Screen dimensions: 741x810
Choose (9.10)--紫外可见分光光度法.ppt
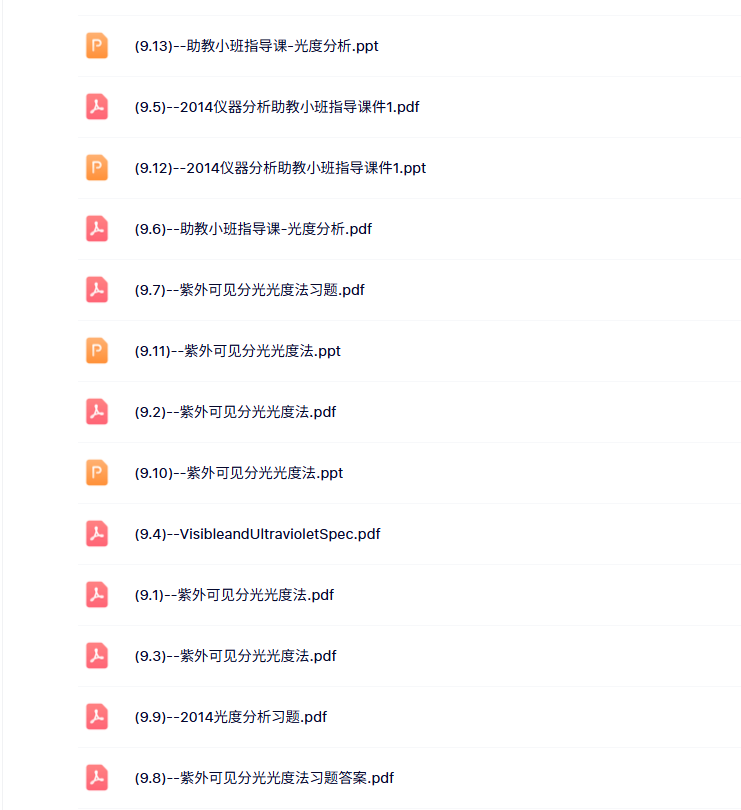click(x=239, y=473)
